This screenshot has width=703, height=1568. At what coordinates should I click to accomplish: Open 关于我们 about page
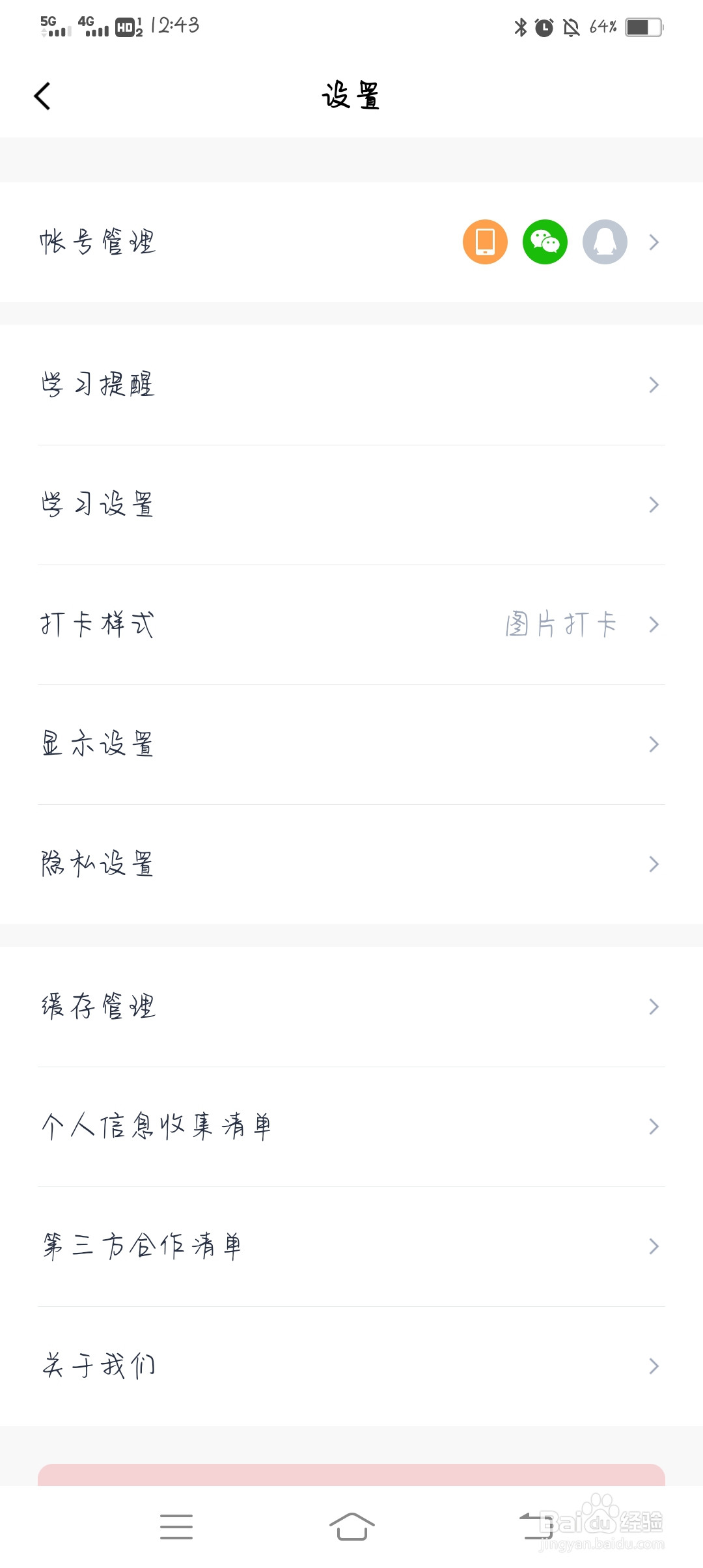[351, 1366]
